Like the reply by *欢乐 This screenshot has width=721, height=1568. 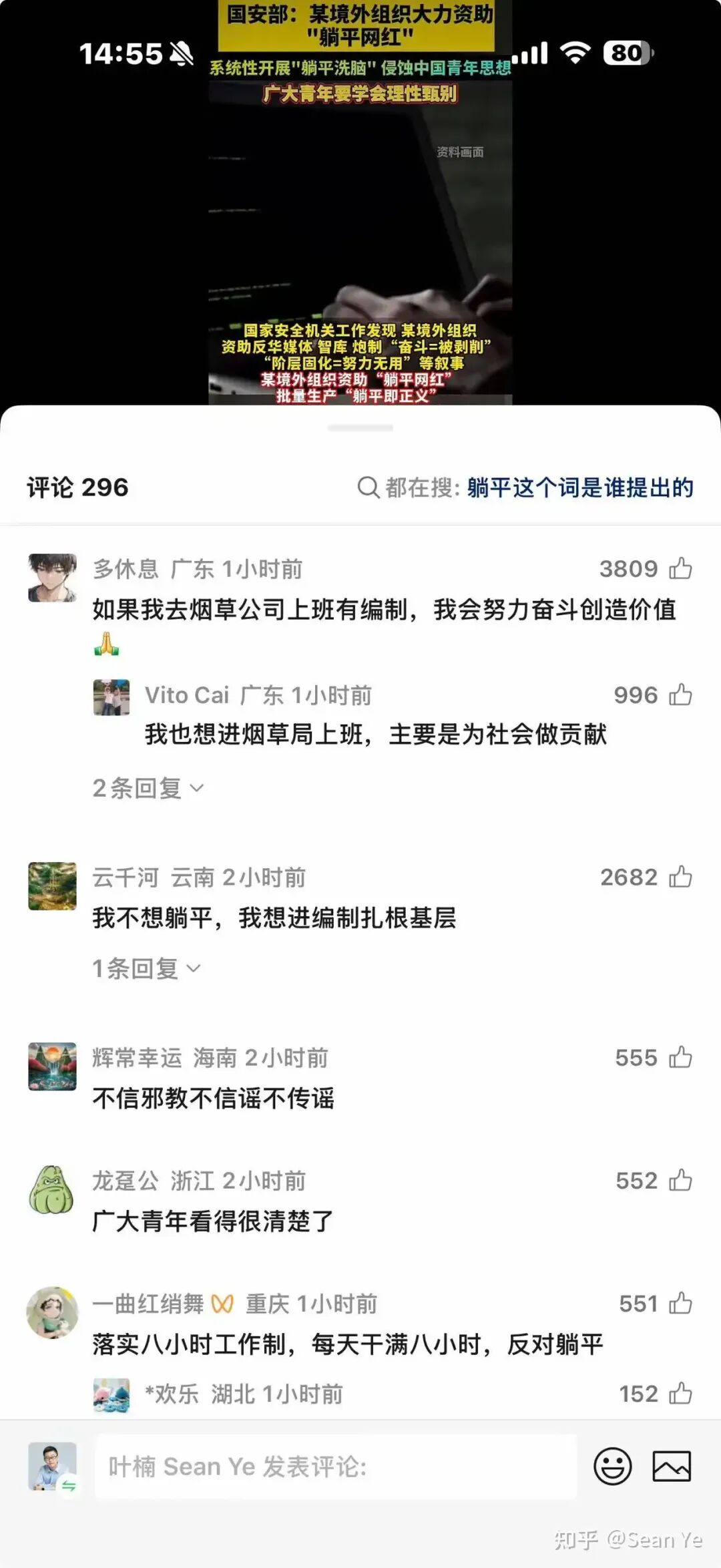(680, 1394)
